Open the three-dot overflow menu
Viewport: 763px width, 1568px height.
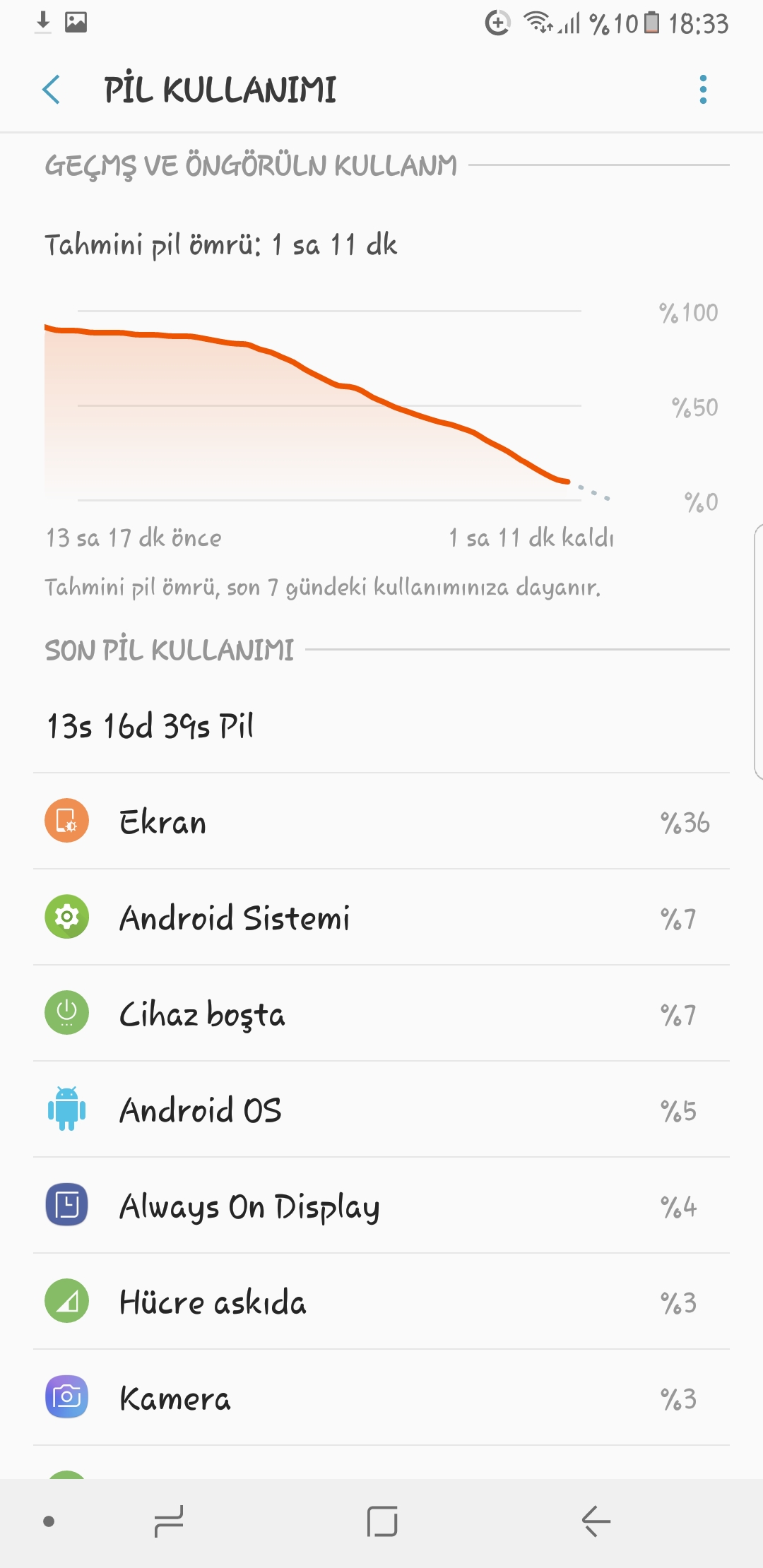(702, 90)
